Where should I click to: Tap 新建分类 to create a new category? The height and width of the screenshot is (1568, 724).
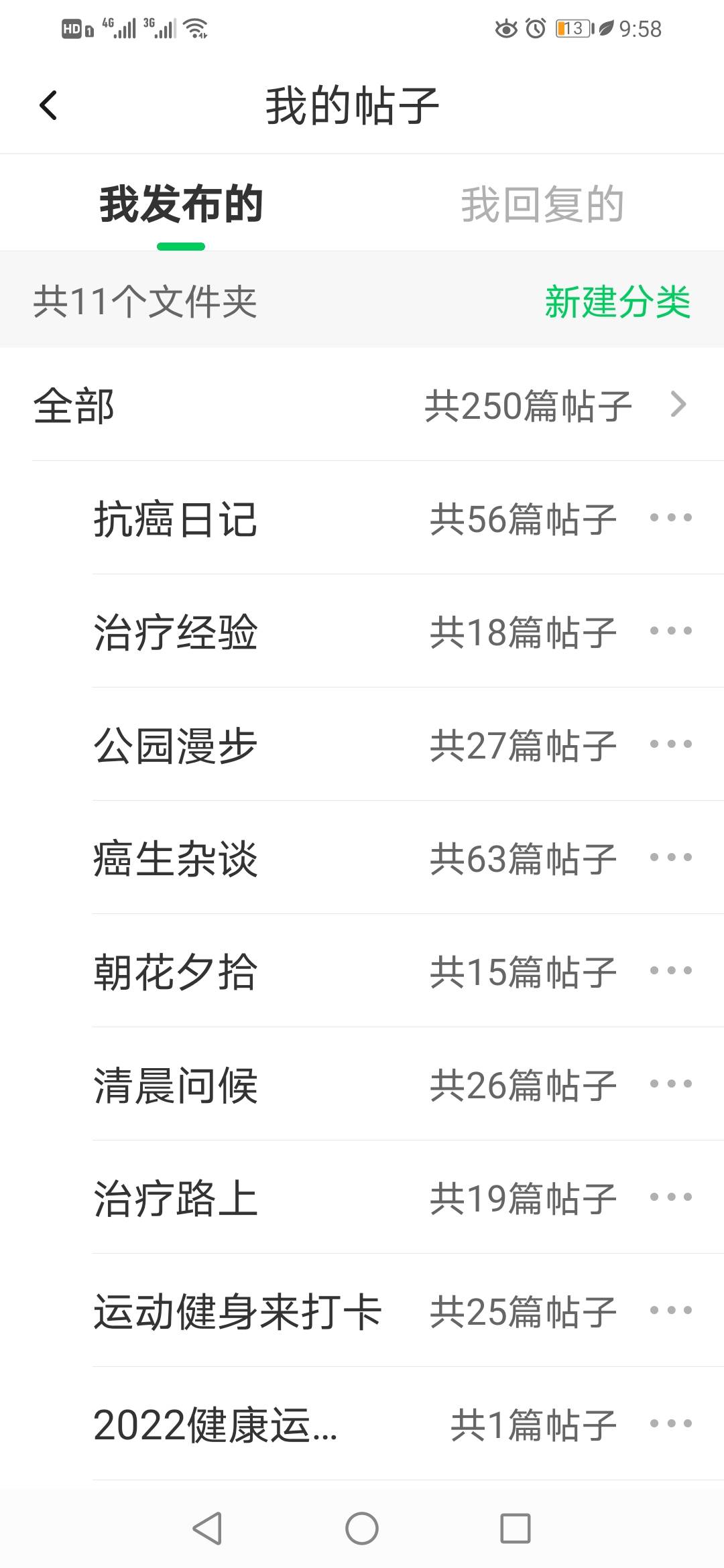pyautogui.click(x=617, y=302)
